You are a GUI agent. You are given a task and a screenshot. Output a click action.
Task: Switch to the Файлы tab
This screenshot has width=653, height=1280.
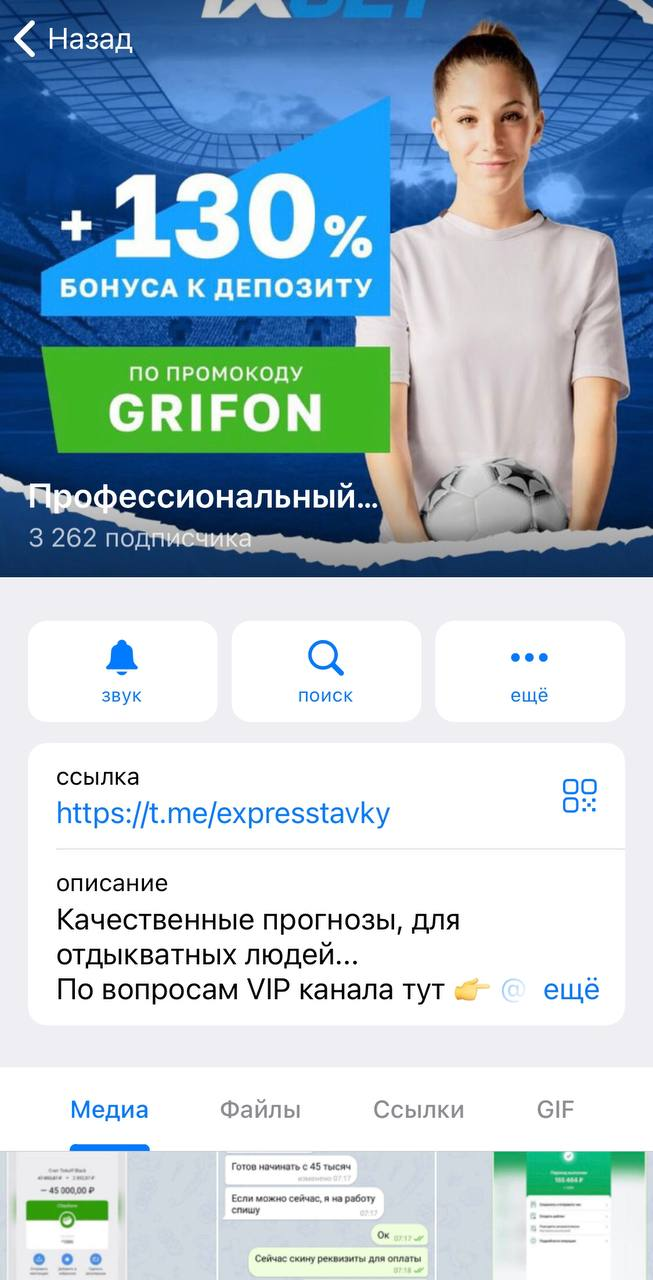260,1109
